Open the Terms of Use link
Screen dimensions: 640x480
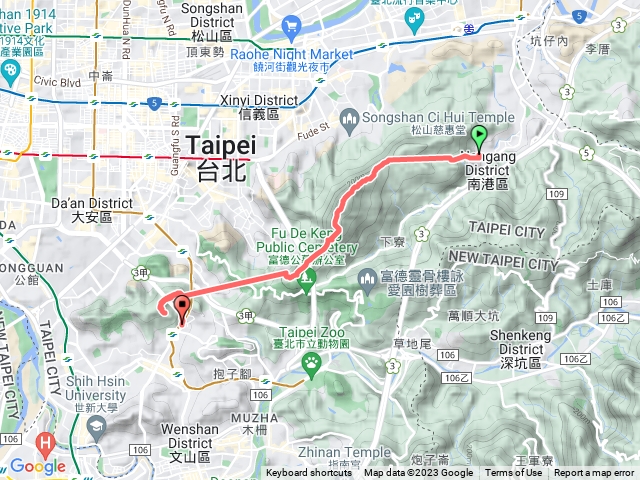[516, 473]
